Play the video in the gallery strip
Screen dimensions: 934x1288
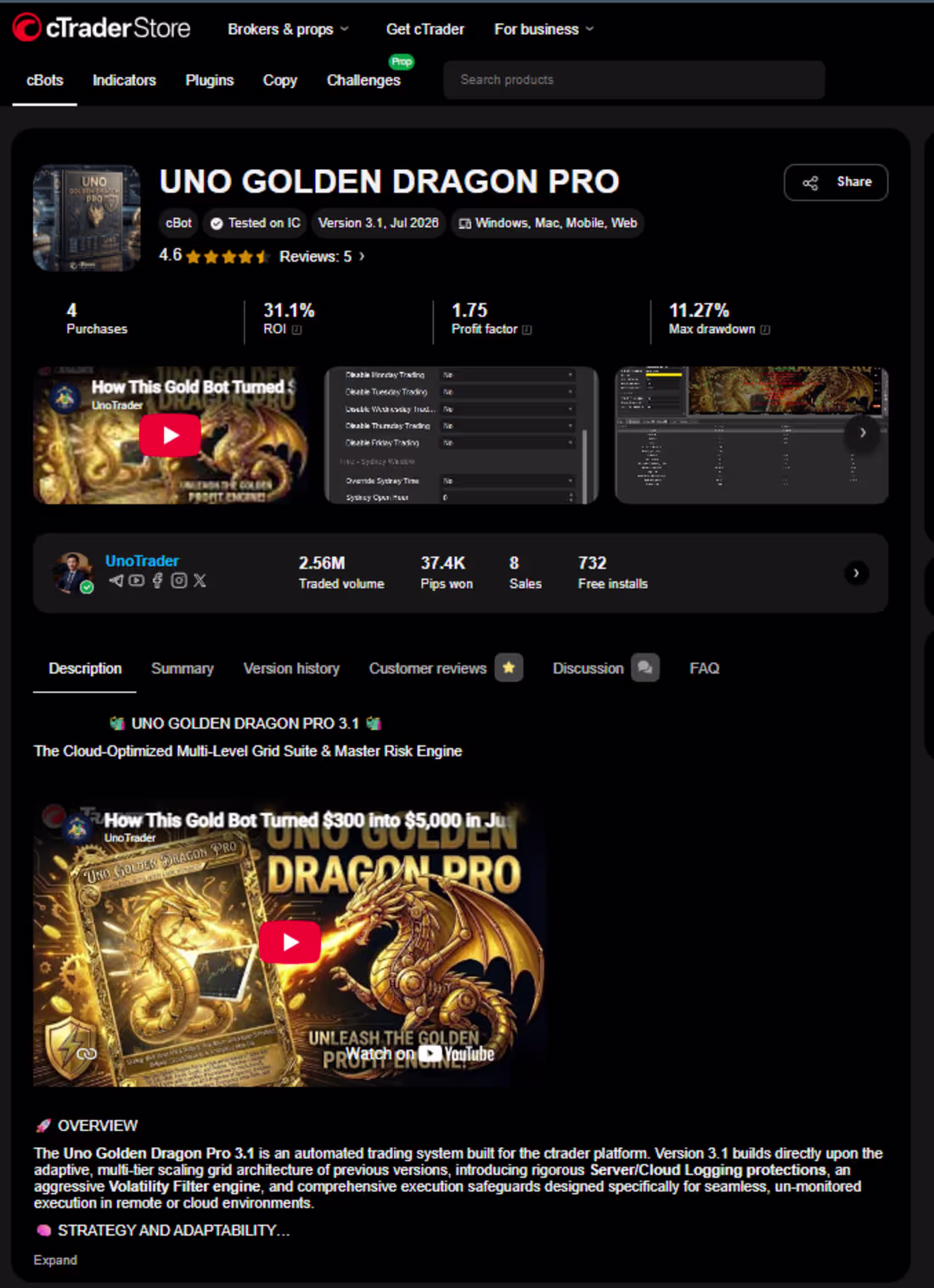[x=171, y=436]
